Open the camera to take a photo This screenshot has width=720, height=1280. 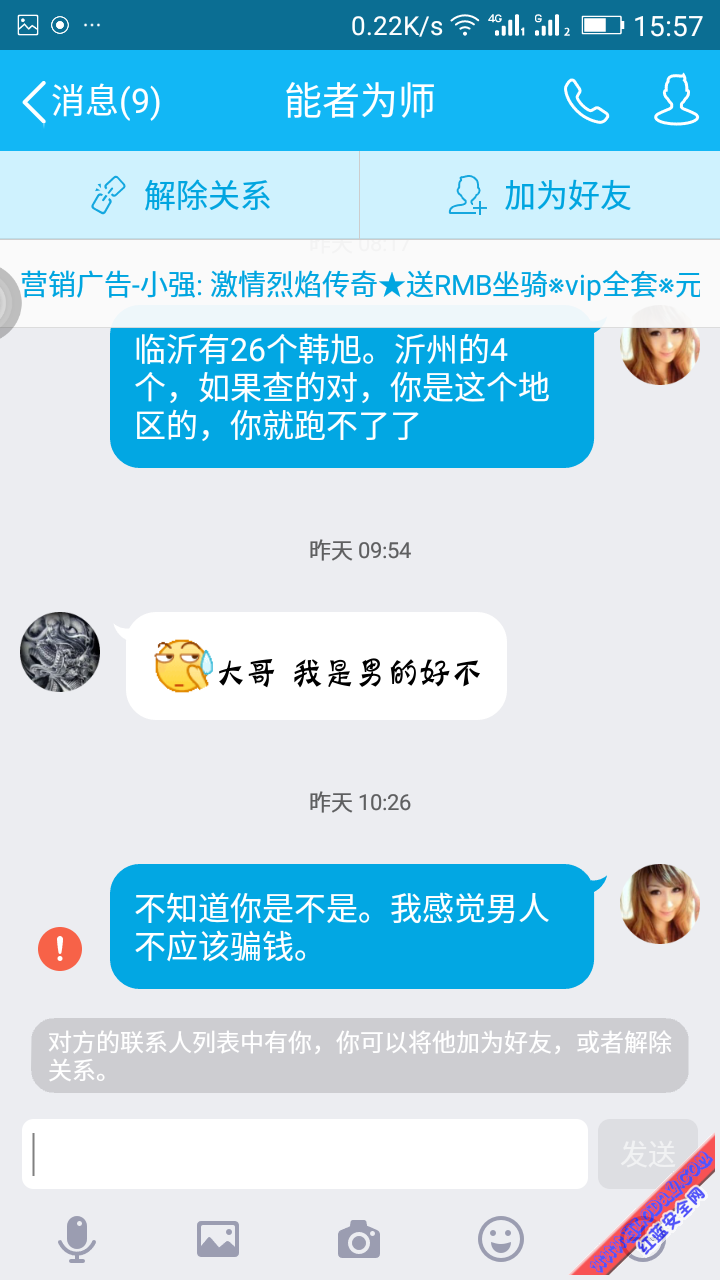click(359, 1240)
